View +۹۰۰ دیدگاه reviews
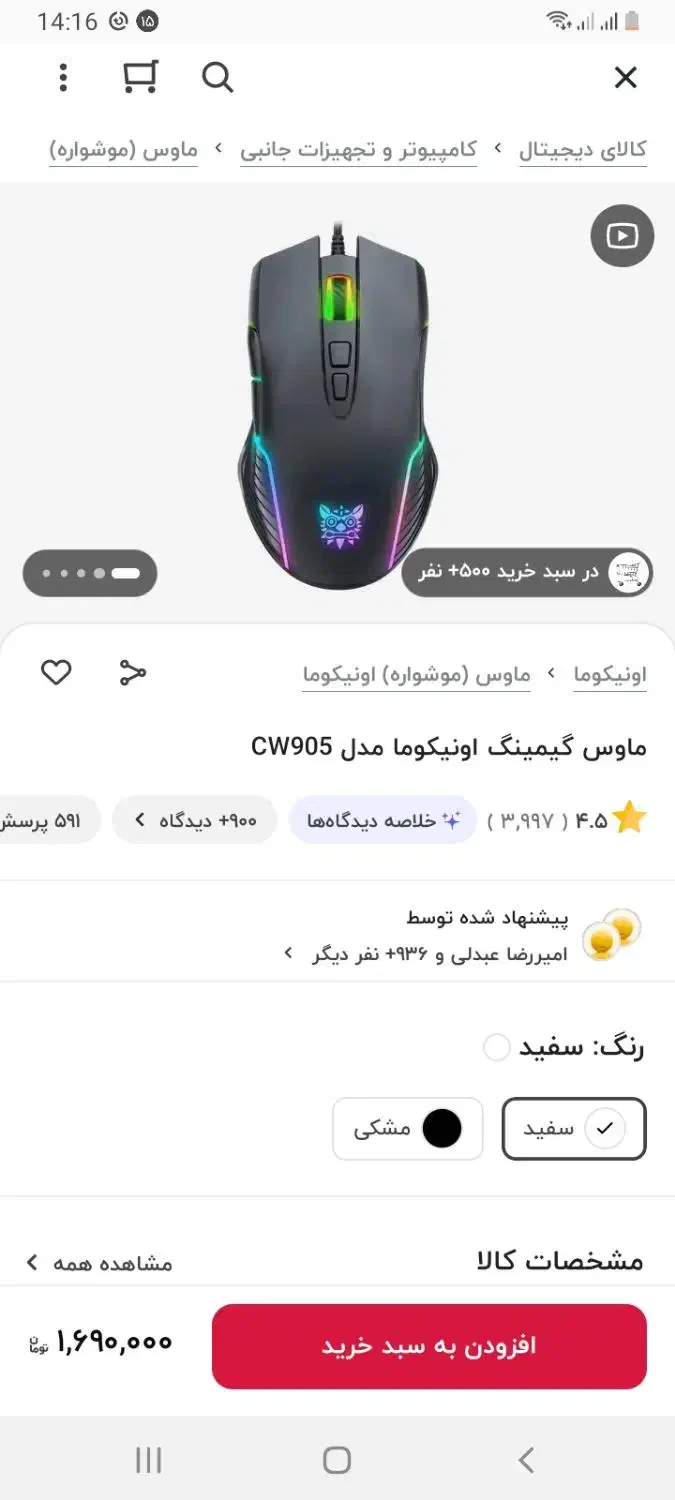 (195, 821)
